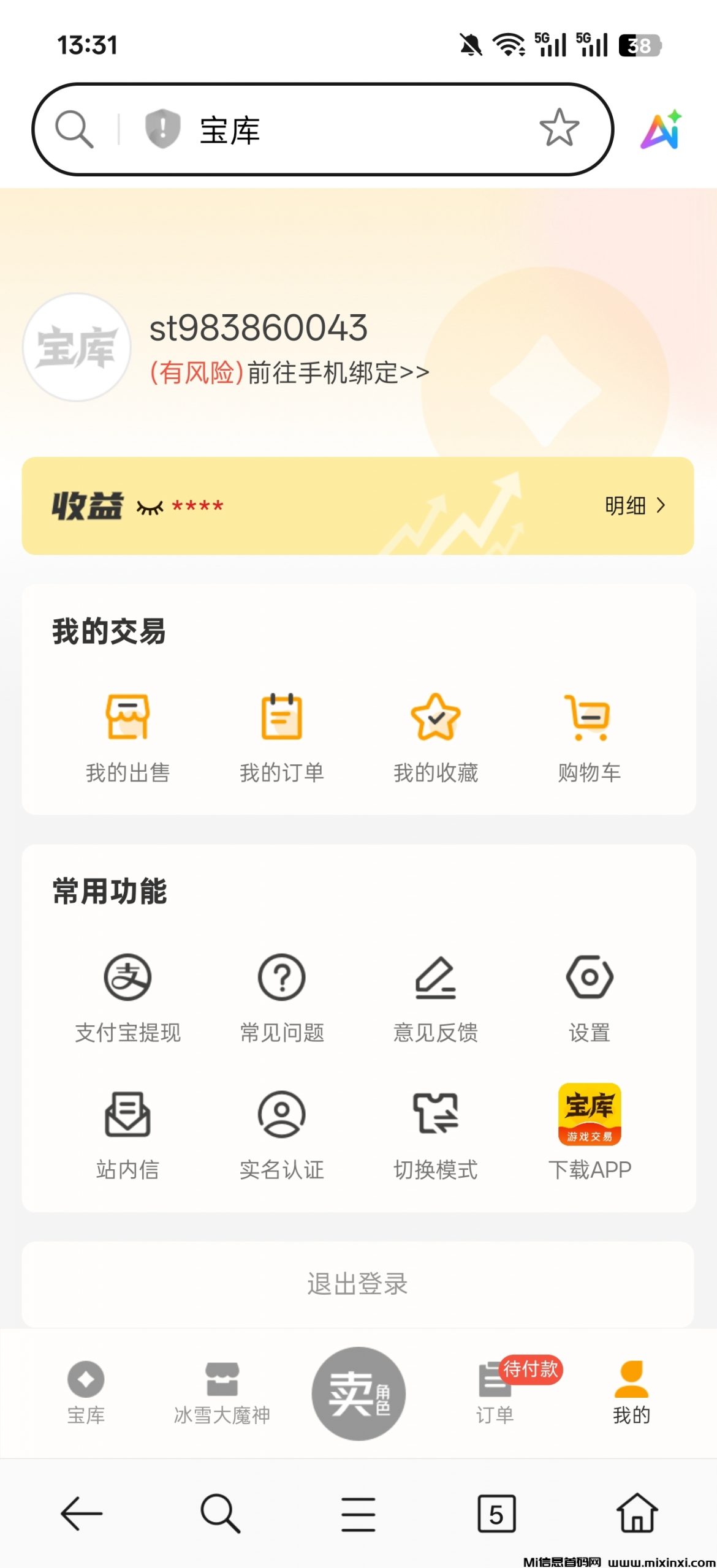
Task: Open the AI assistant icon
Action: pyautogui.click(x=661, y=130)
